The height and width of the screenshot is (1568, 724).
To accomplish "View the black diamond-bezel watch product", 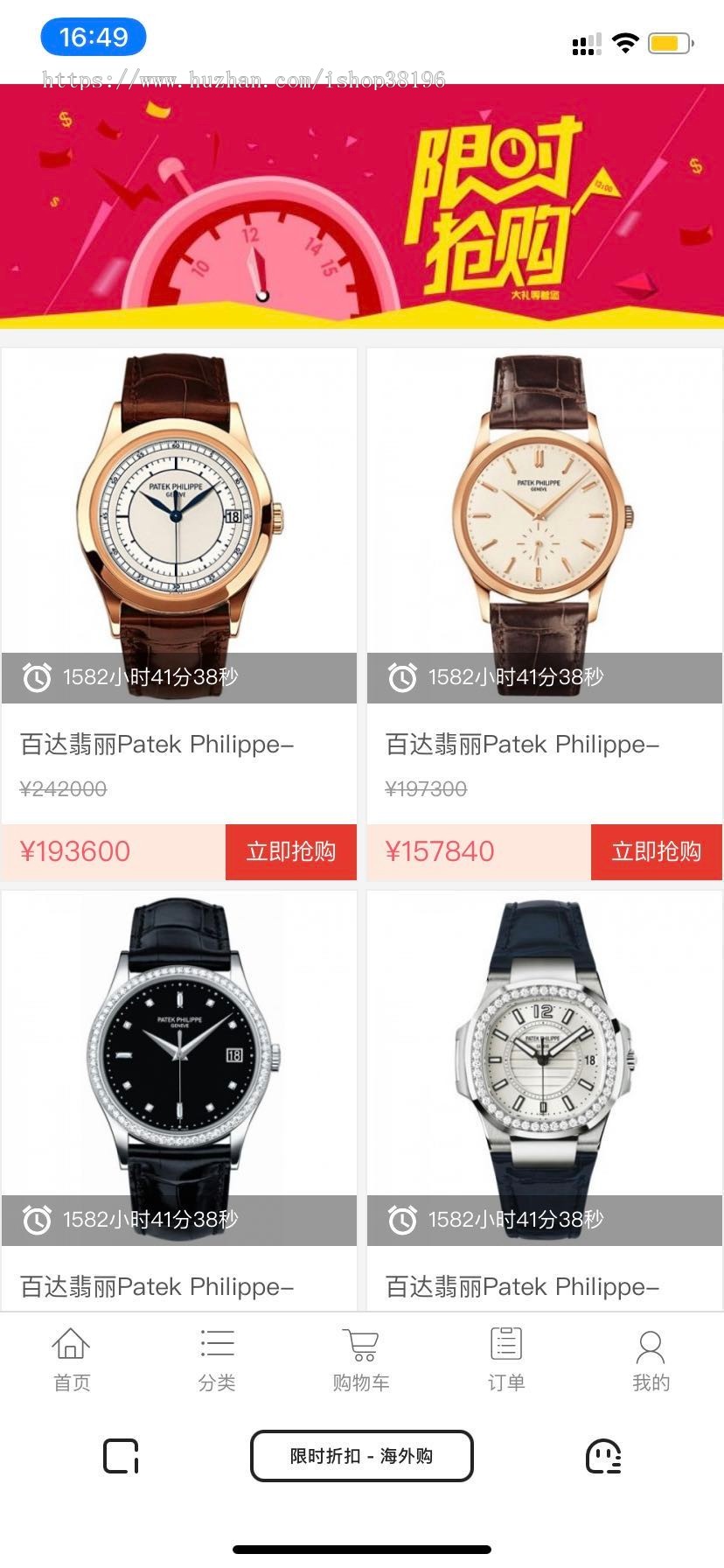I will [178, 1059].
